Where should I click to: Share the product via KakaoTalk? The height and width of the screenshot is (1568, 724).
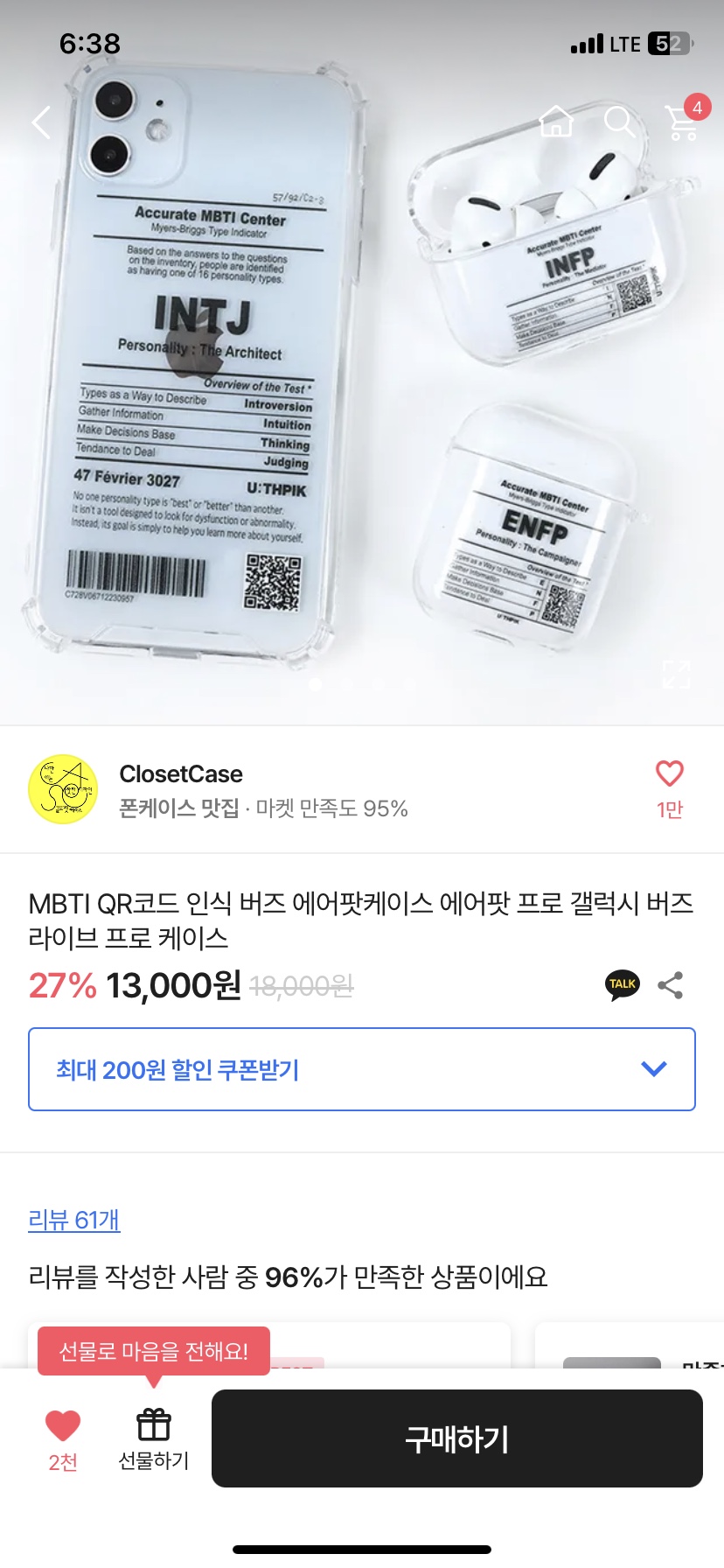pos(622,984)
